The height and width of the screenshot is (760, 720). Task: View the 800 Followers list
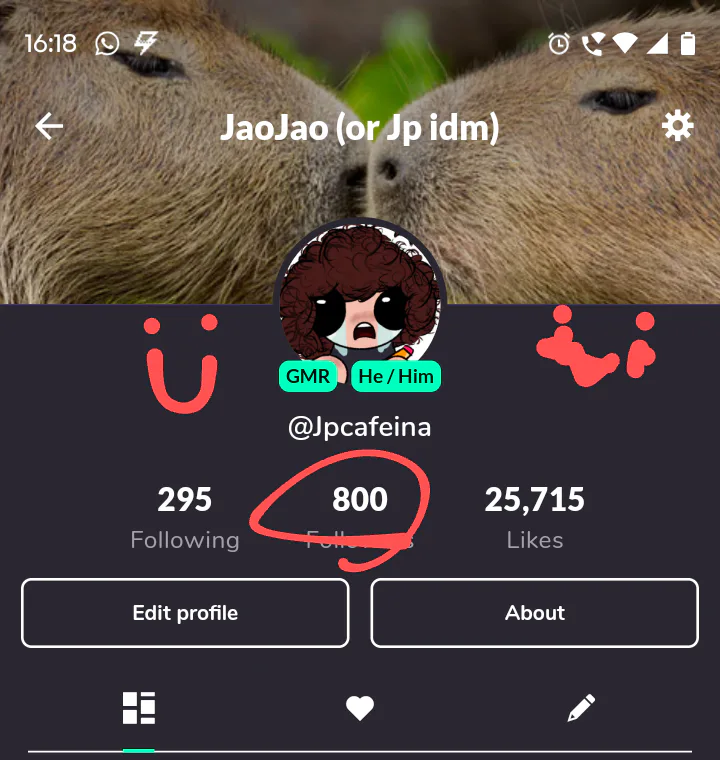(360, 518)
